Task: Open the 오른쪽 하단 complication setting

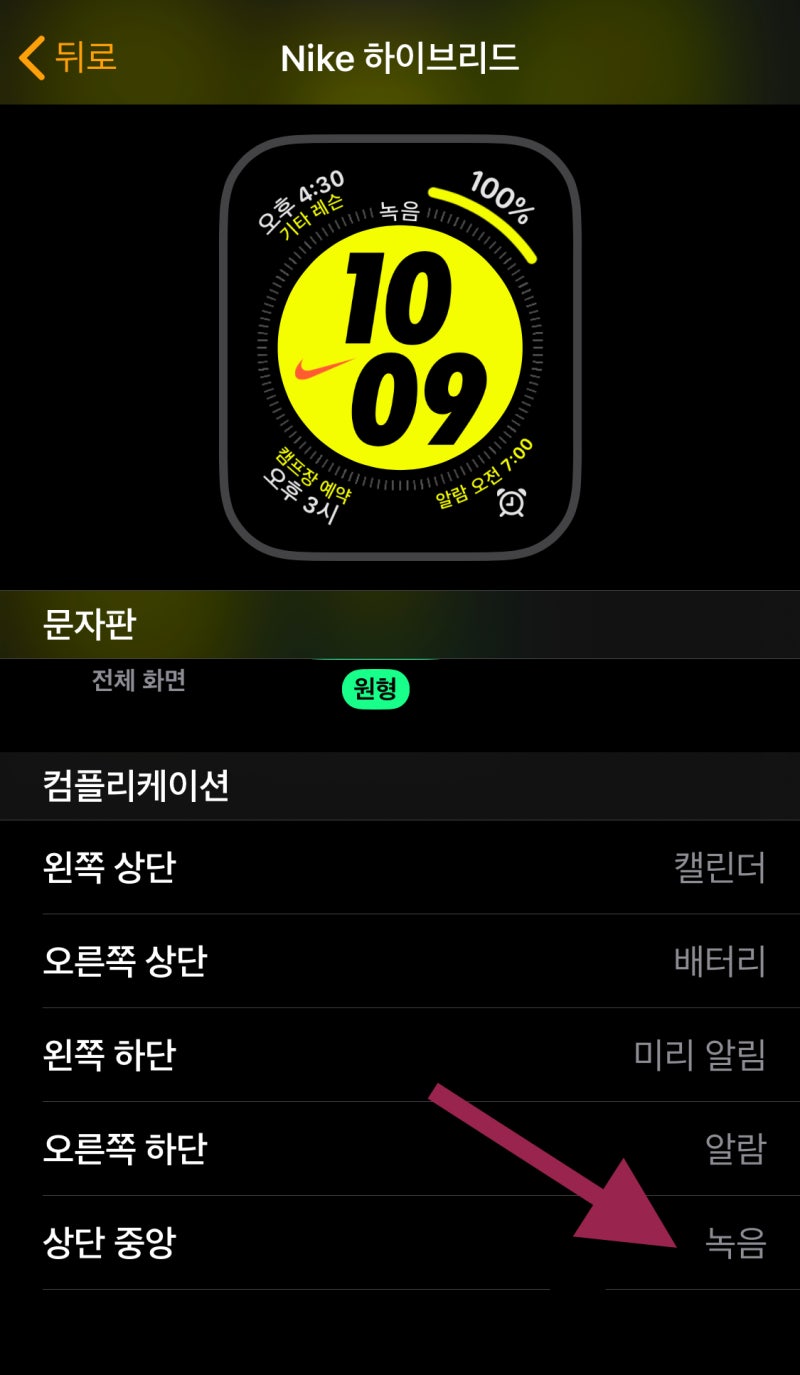Action: (400, 1149)
